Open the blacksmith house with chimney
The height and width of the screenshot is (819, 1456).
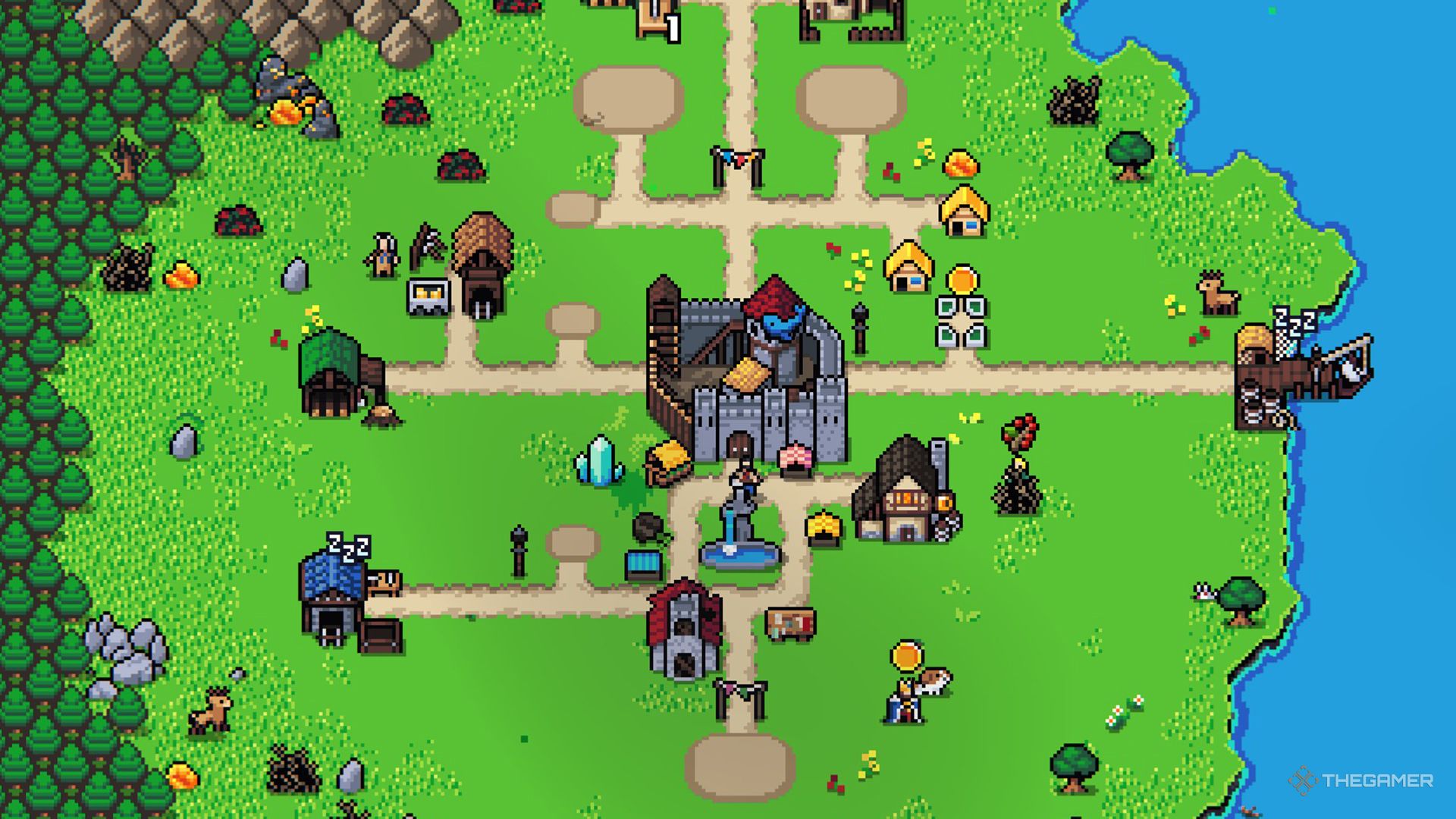click(904, 493)
